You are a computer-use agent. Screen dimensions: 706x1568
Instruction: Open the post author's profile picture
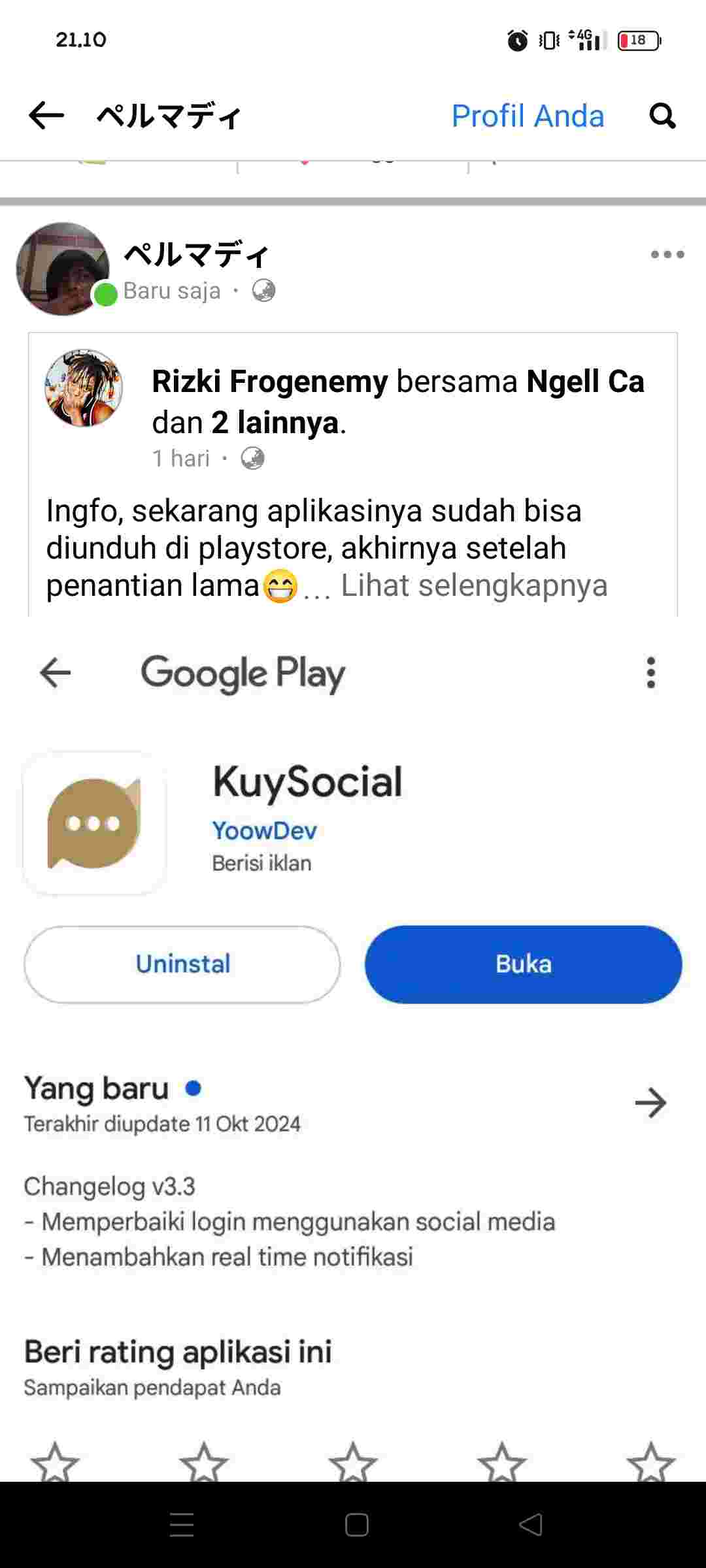[63, 269]
